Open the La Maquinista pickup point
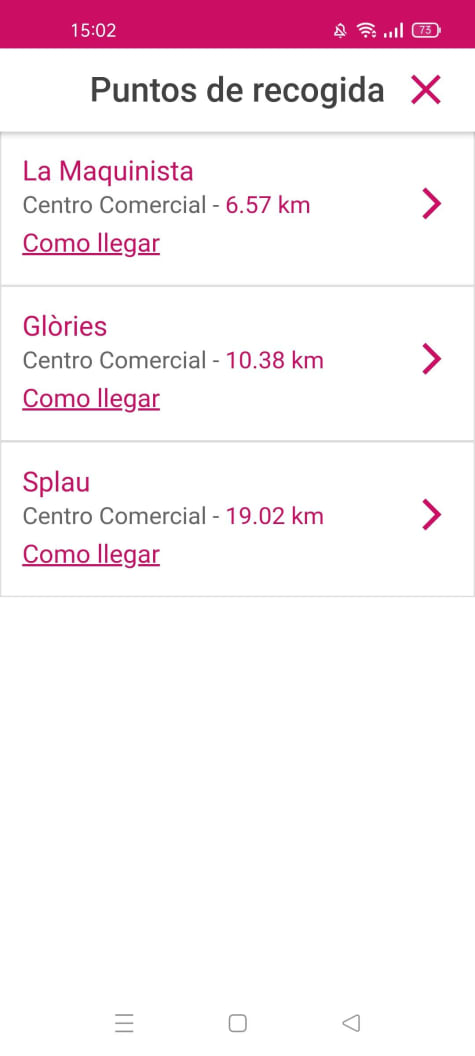Viewport: 475px width, 1056px height. 237,209
